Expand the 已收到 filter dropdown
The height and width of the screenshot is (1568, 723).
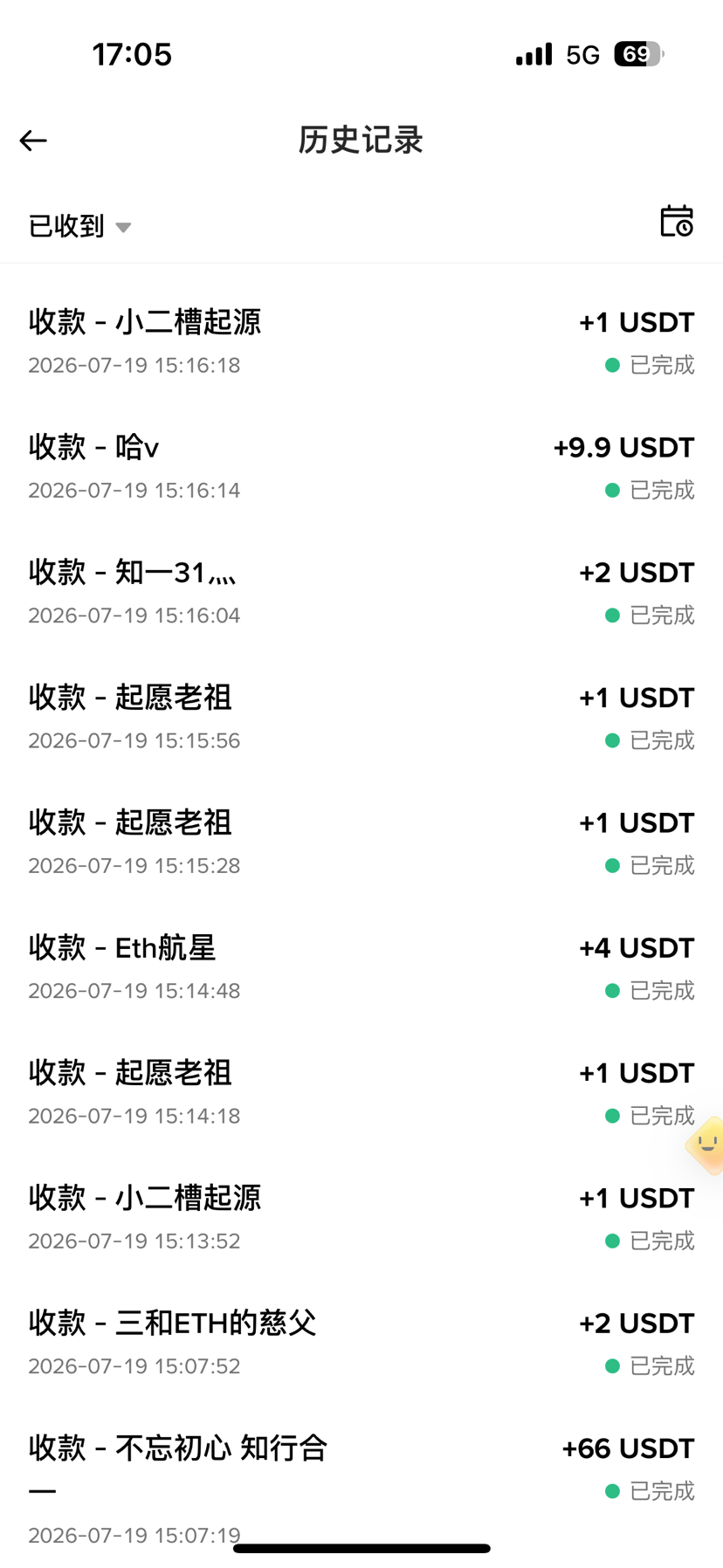coord(79,226)
